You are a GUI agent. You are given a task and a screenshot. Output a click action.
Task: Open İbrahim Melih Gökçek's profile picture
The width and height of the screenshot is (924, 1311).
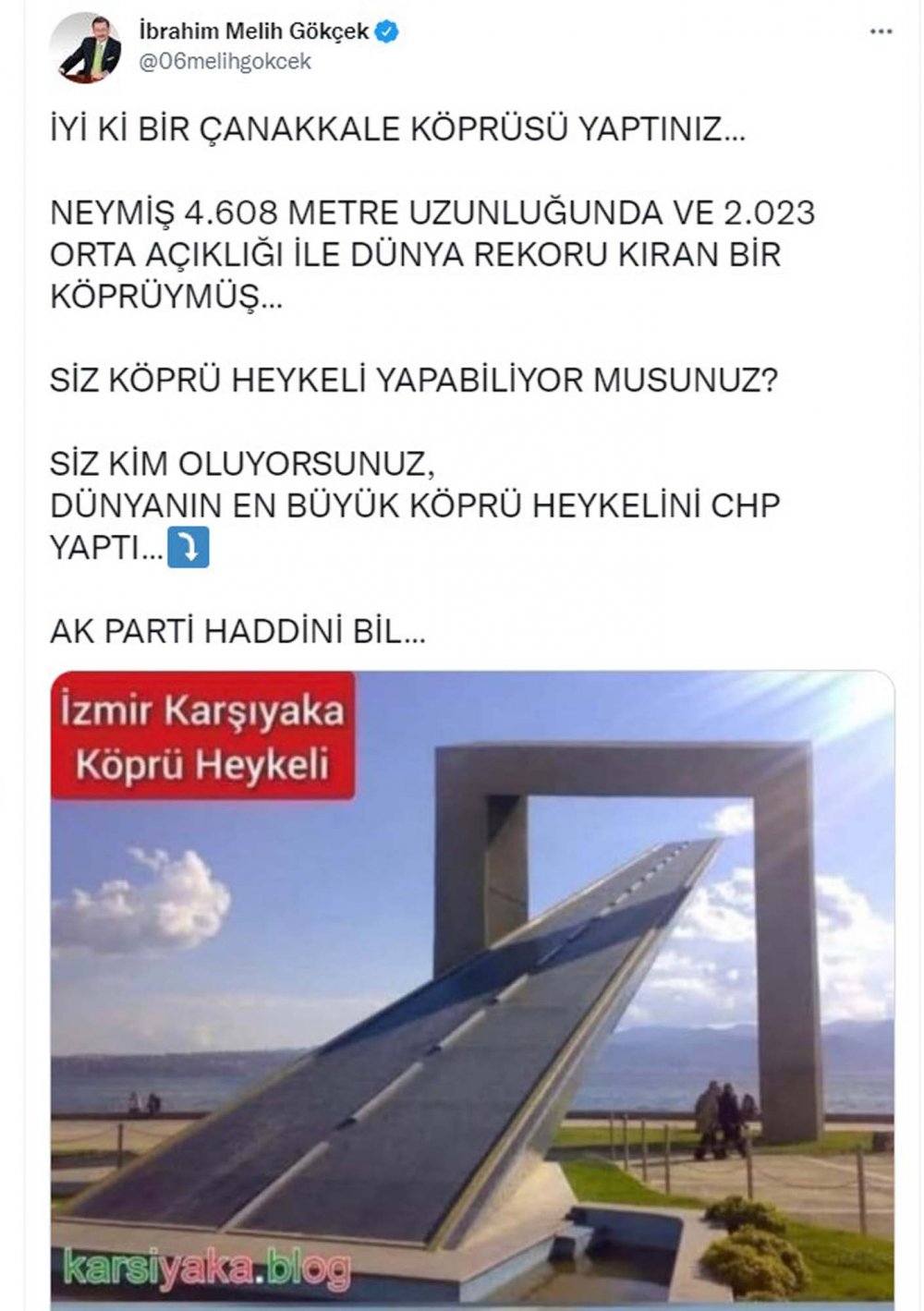pos(85,48)
